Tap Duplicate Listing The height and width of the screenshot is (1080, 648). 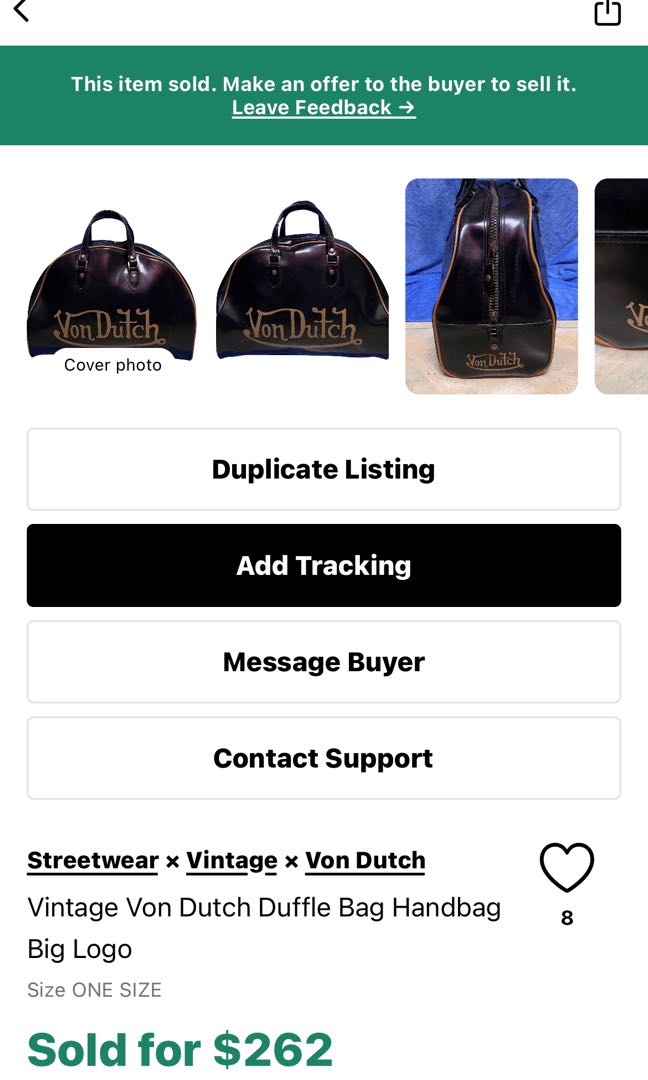[323, 469]
